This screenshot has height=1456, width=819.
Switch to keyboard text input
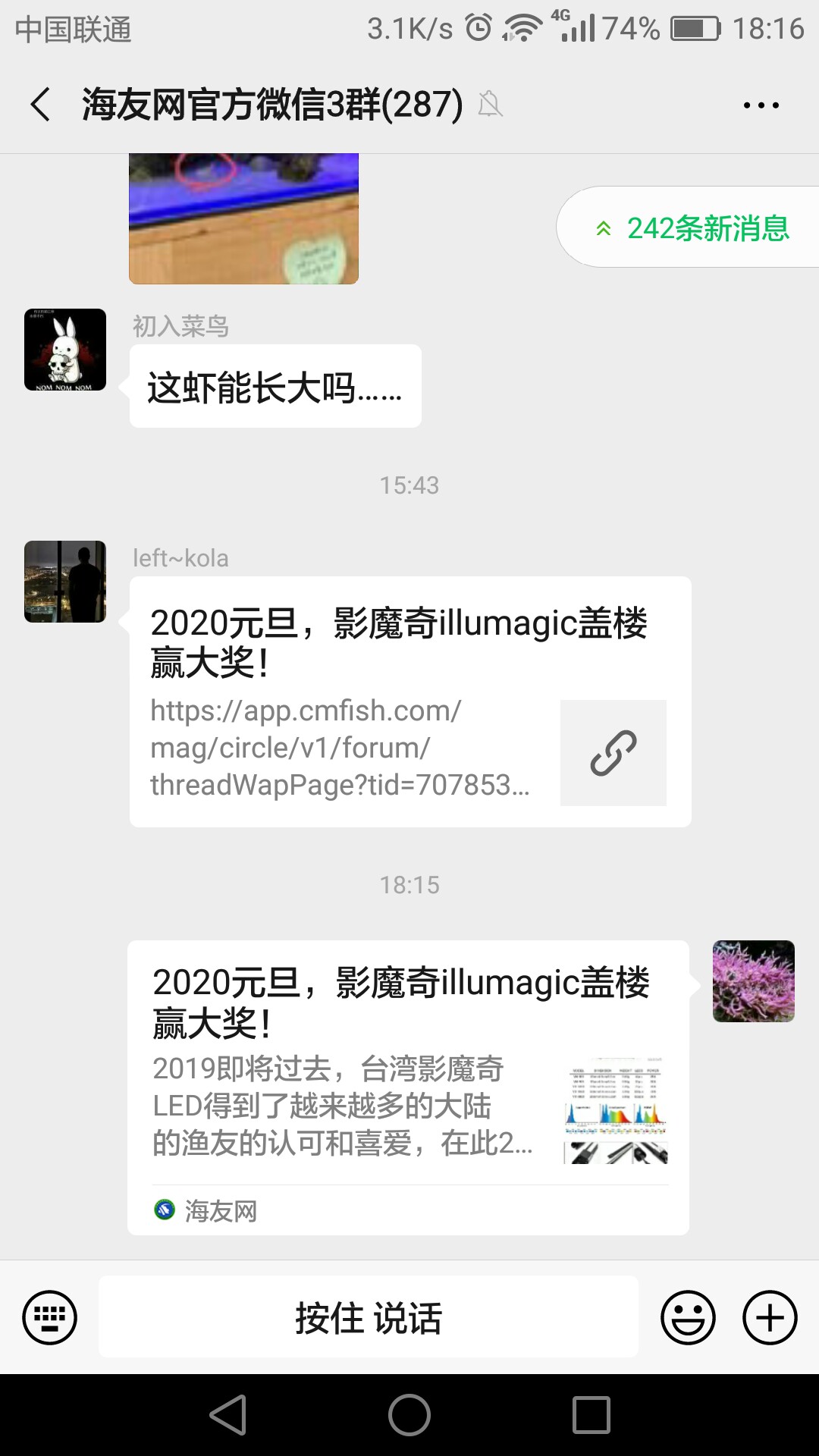click(x=50, y=1317)
